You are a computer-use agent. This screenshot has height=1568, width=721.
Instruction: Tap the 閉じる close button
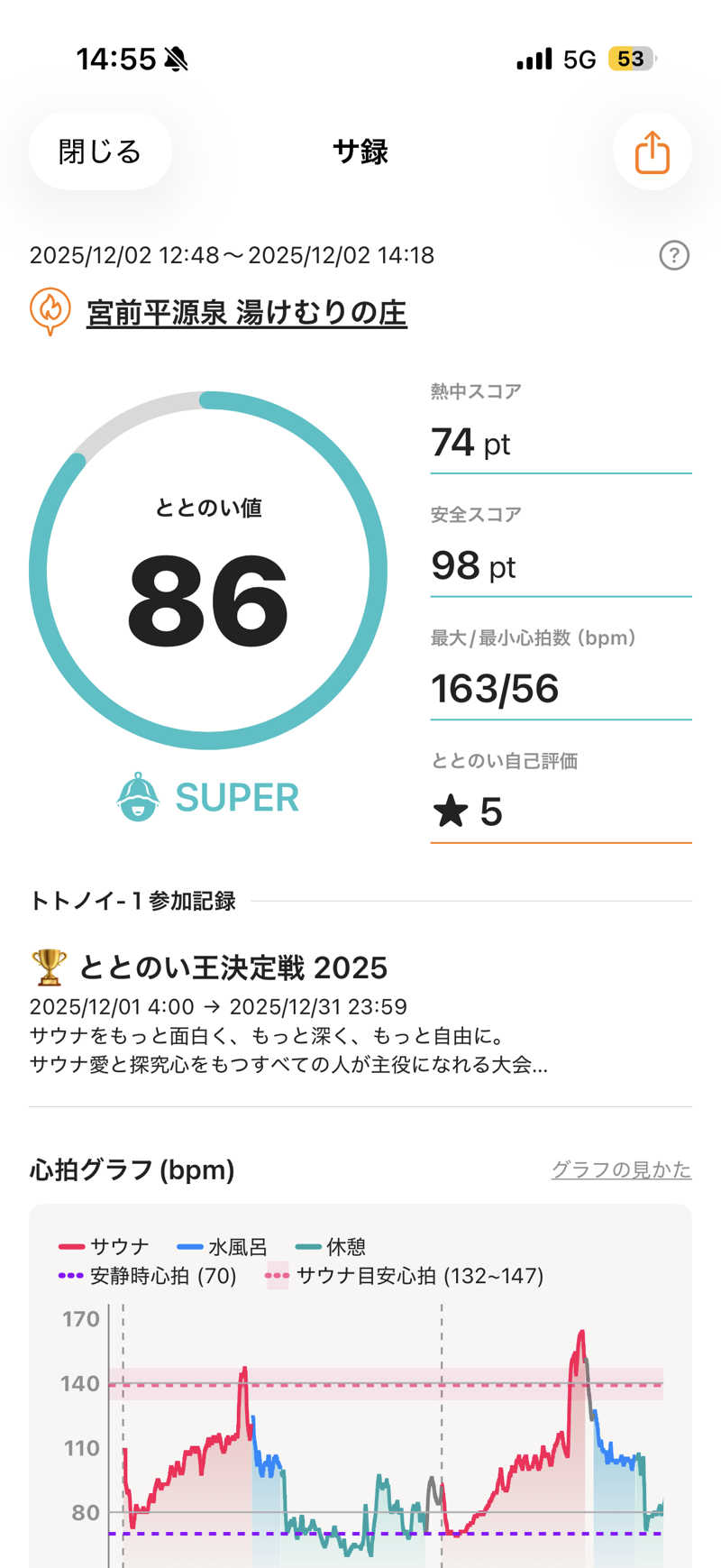click(100, 151)
